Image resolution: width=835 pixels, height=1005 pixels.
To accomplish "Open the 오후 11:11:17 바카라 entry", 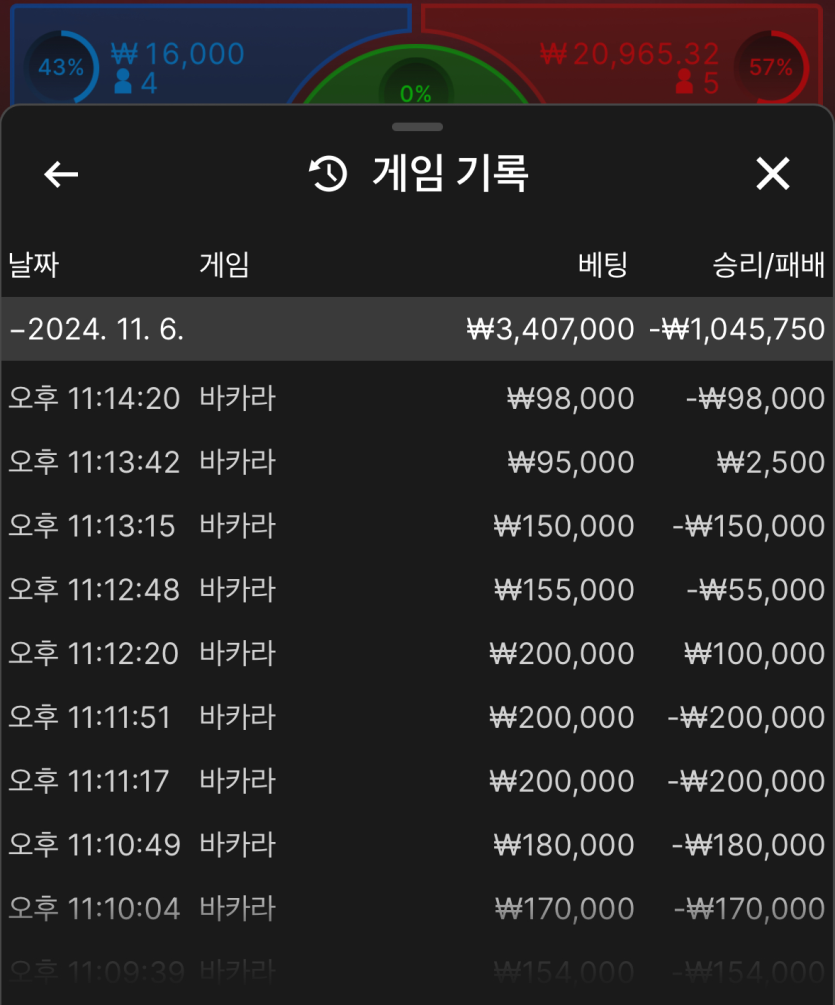I will point(416,781).
